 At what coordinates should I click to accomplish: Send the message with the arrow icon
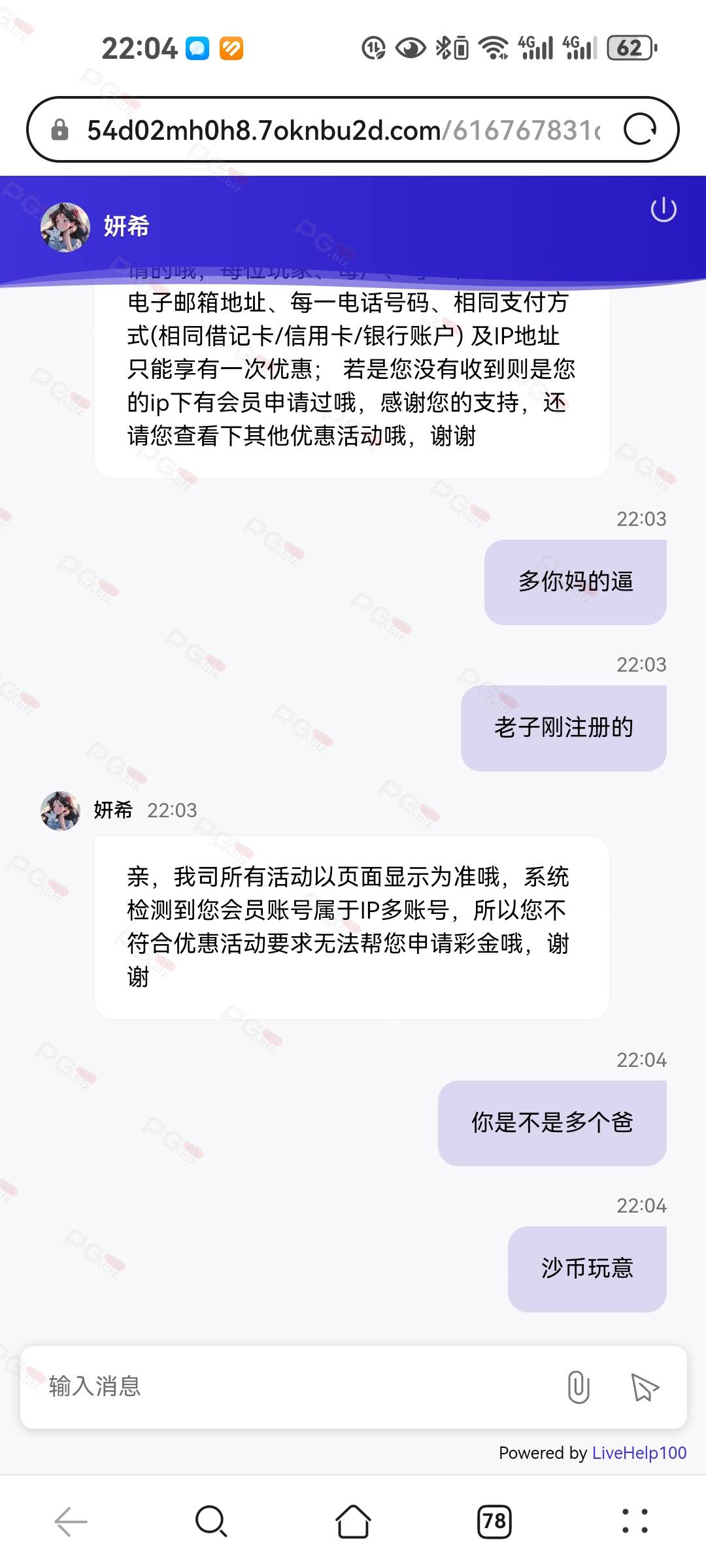pyautogui.click(x=645, y=1386)
